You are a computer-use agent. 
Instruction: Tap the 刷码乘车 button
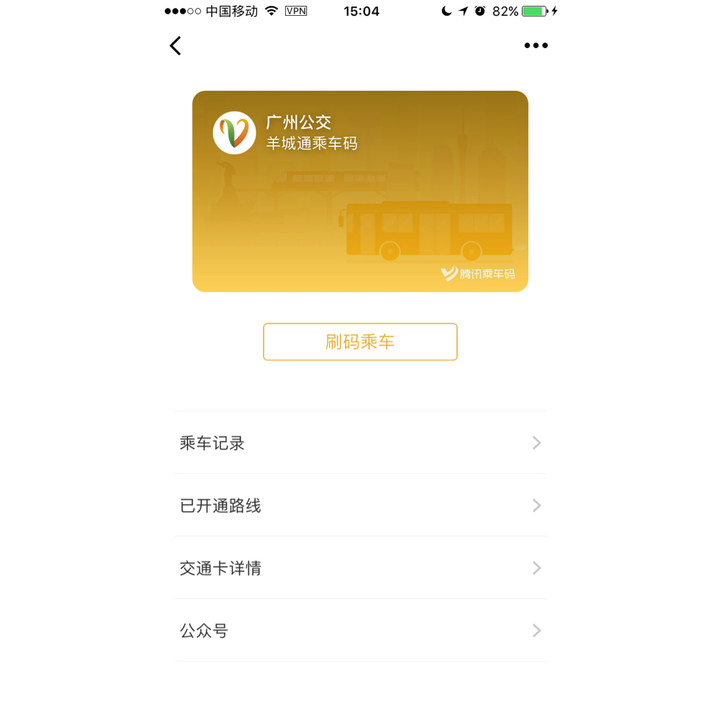pos(360,342)
